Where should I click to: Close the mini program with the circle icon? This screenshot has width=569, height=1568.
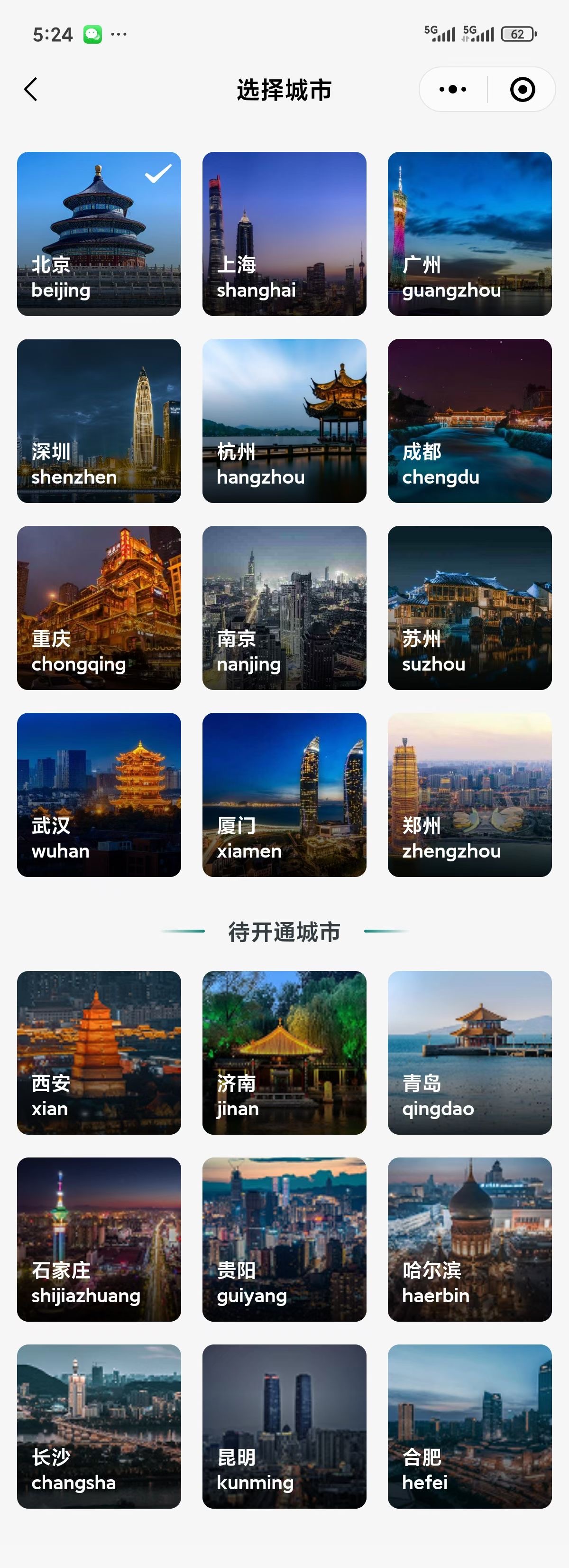pos(522,90)
